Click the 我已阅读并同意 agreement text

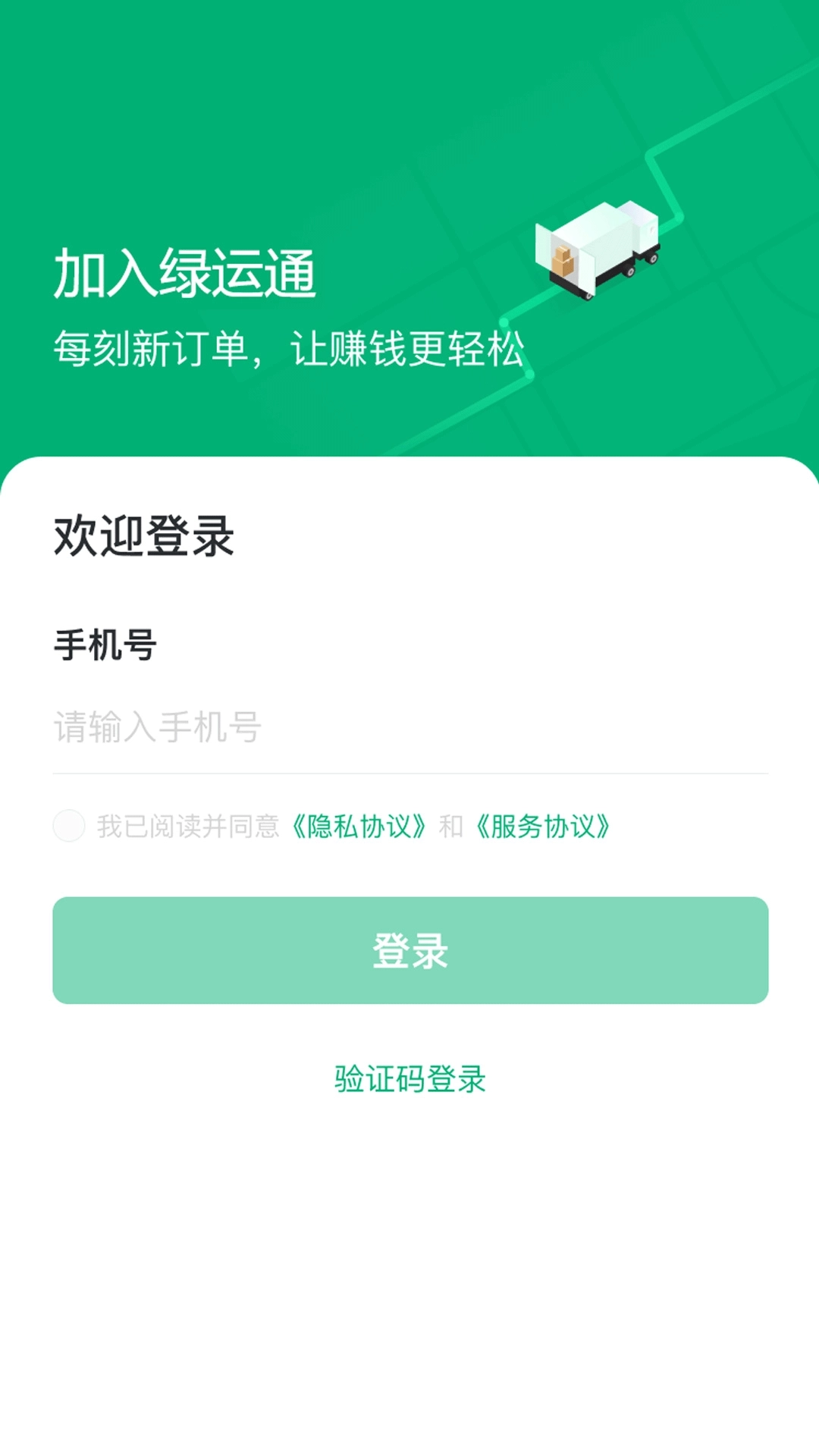188,827
